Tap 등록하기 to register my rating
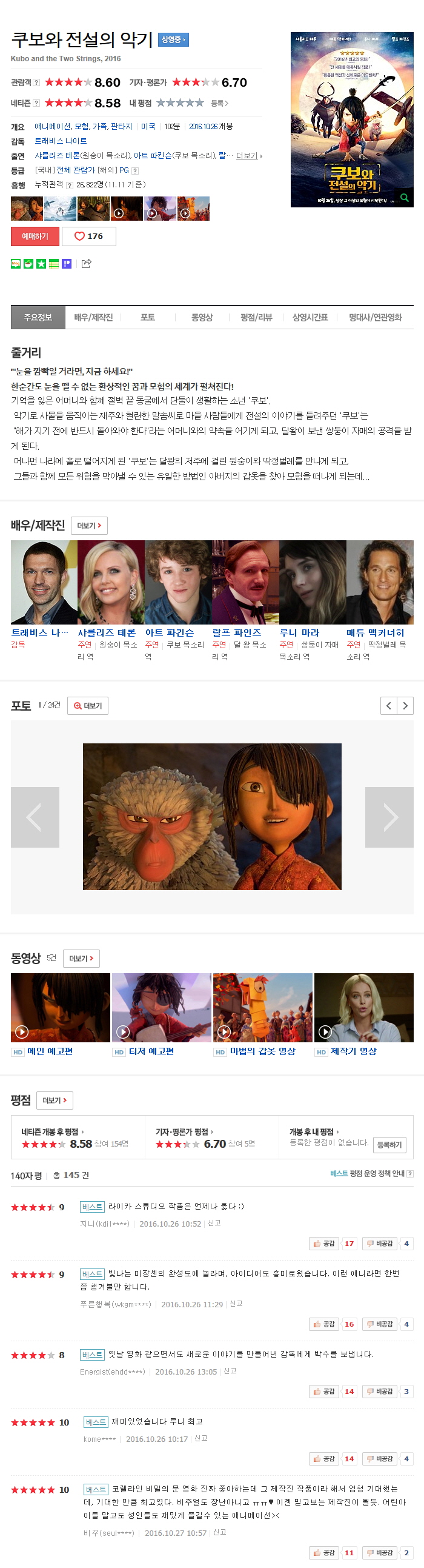424x1568 pixels. 389,1144
